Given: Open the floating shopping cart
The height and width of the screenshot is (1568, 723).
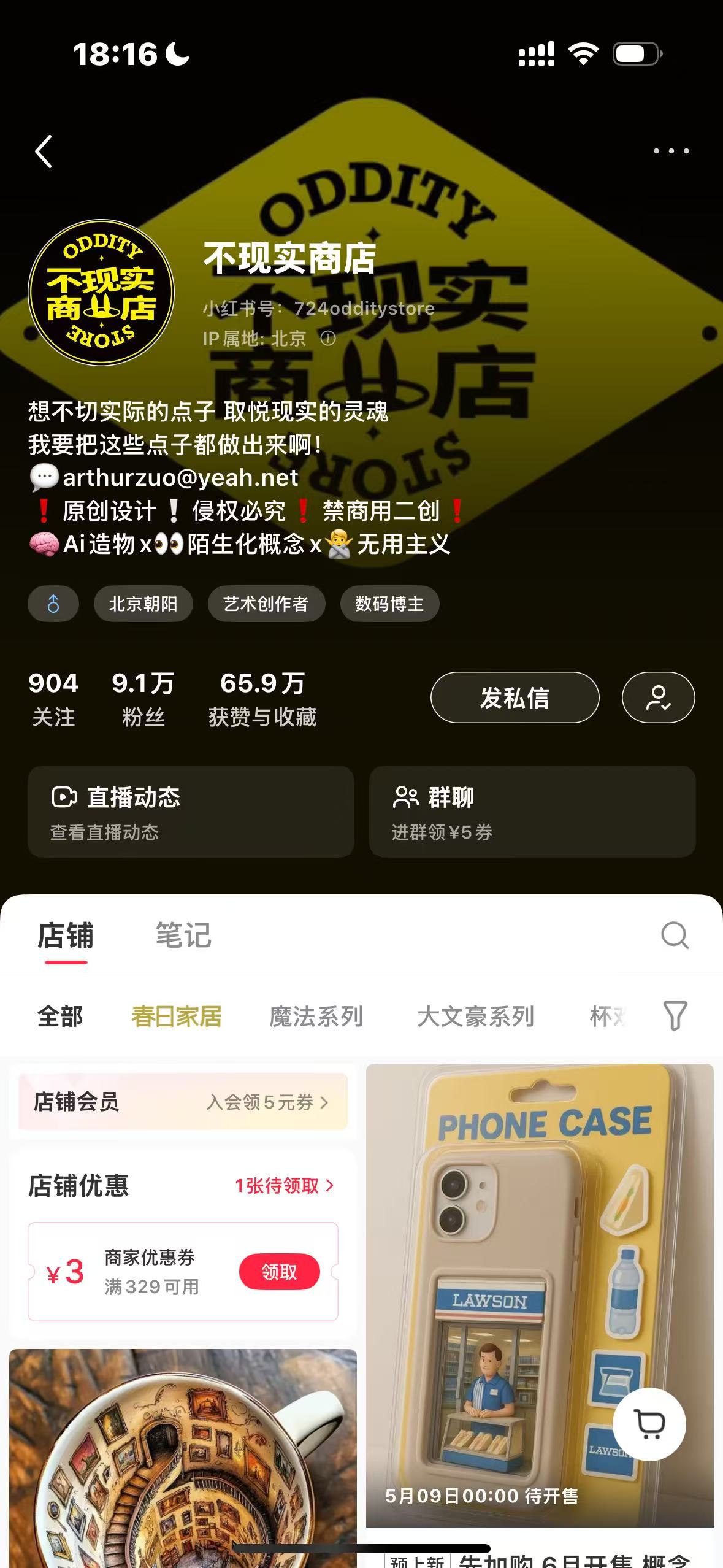Looking at the screenshot, I should [649, 1424].
